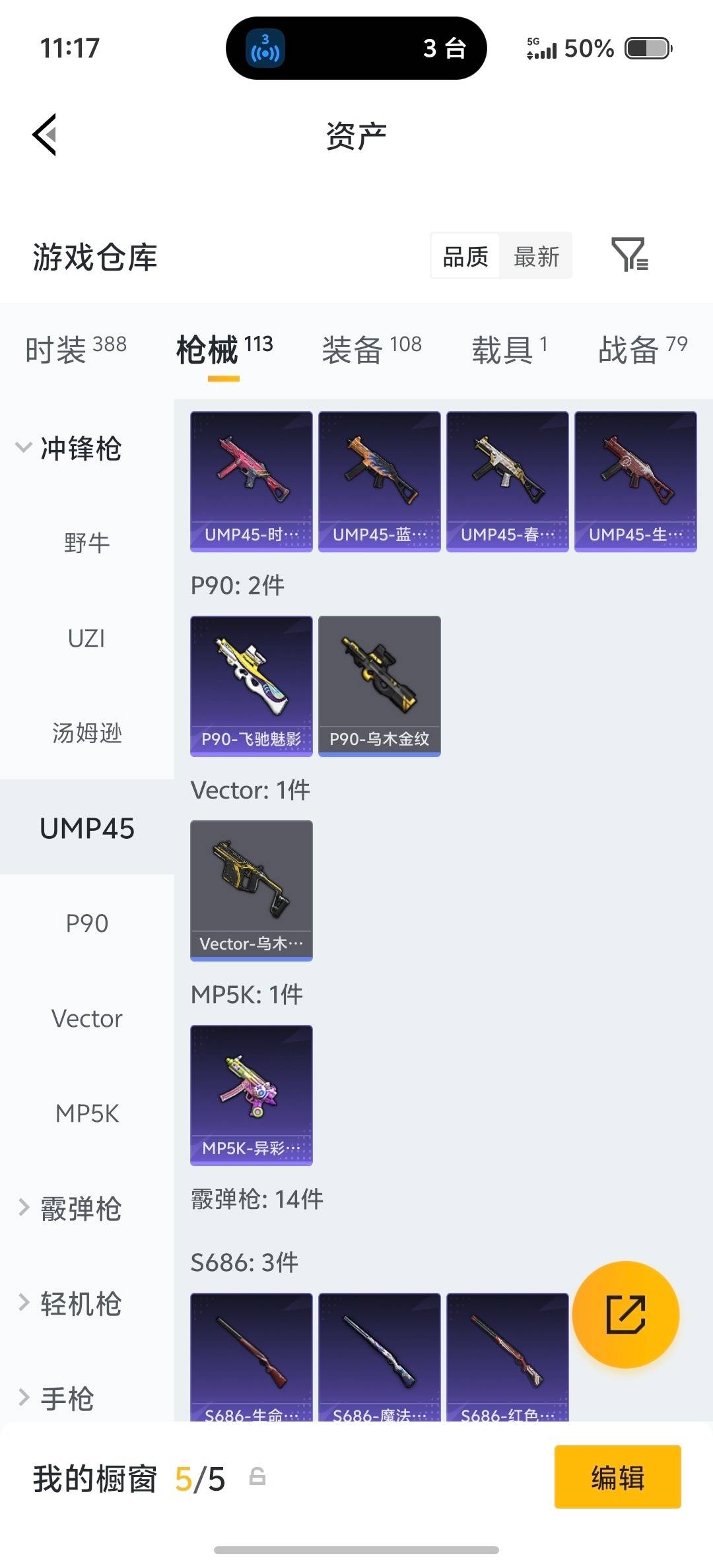Tap the back arrow to leave 资产 page

[44, 135]
